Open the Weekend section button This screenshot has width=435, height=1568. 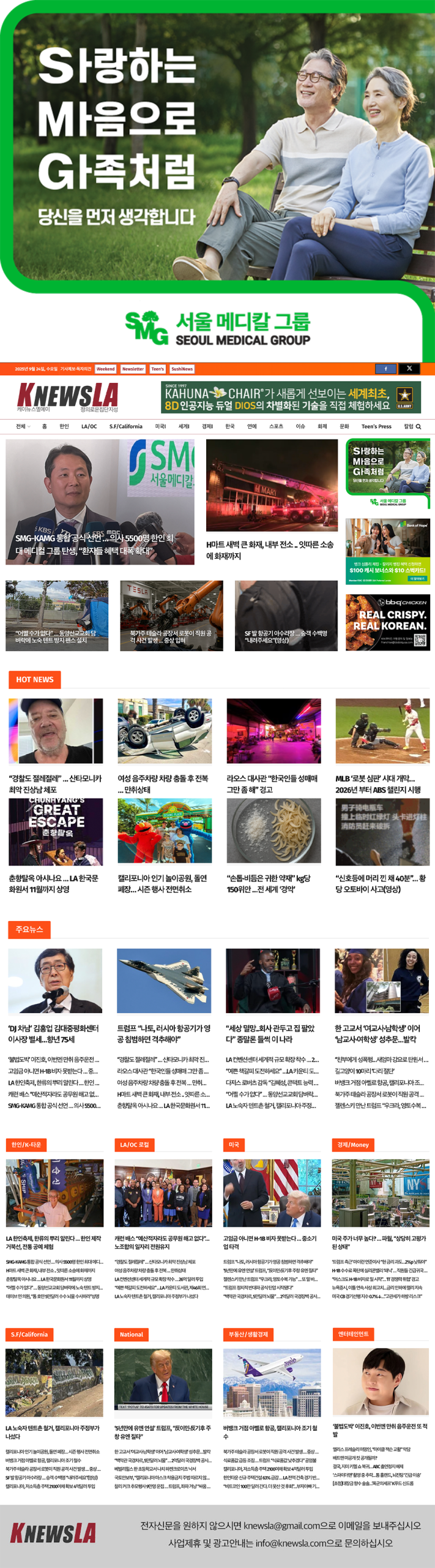[105, 369]
